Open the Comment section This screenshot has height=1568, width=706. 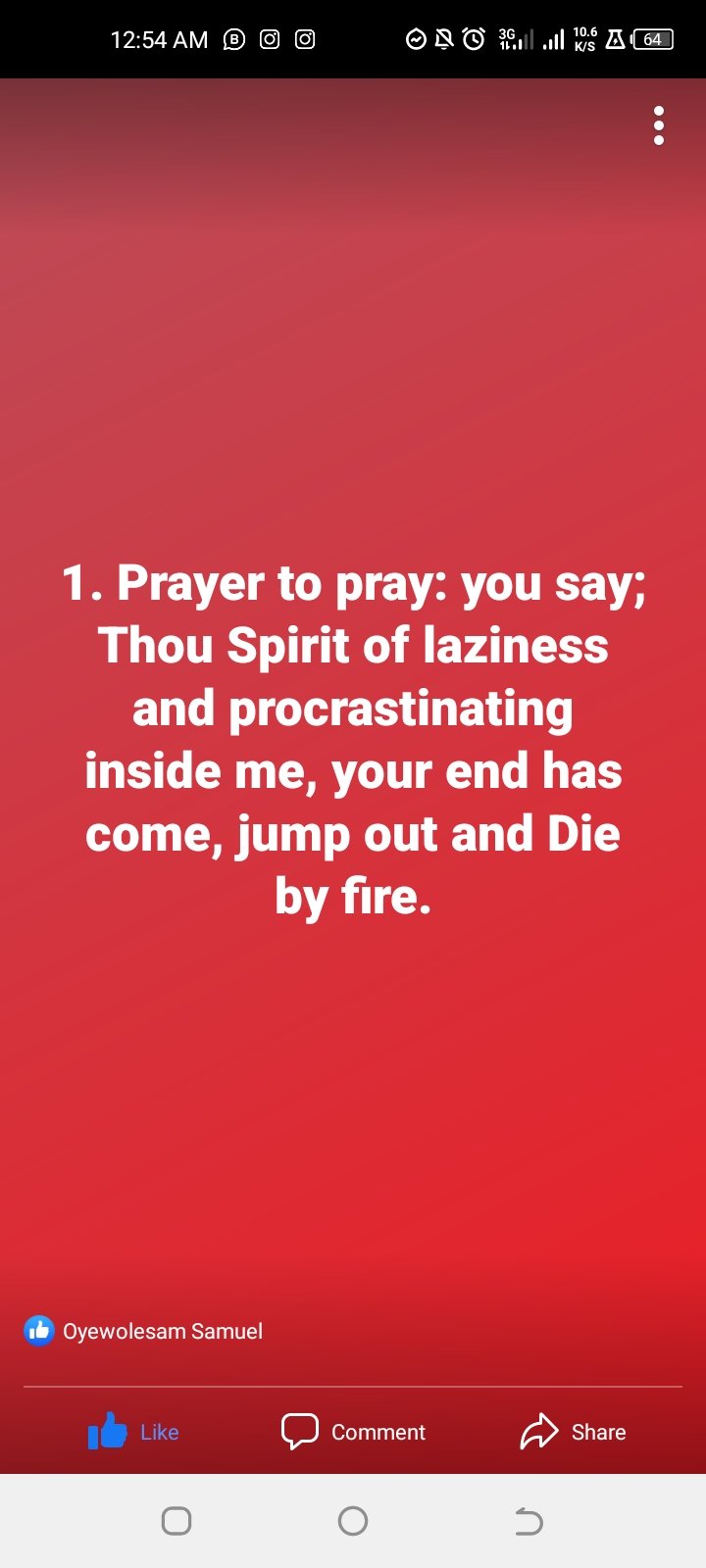[x=354, y=1432]
